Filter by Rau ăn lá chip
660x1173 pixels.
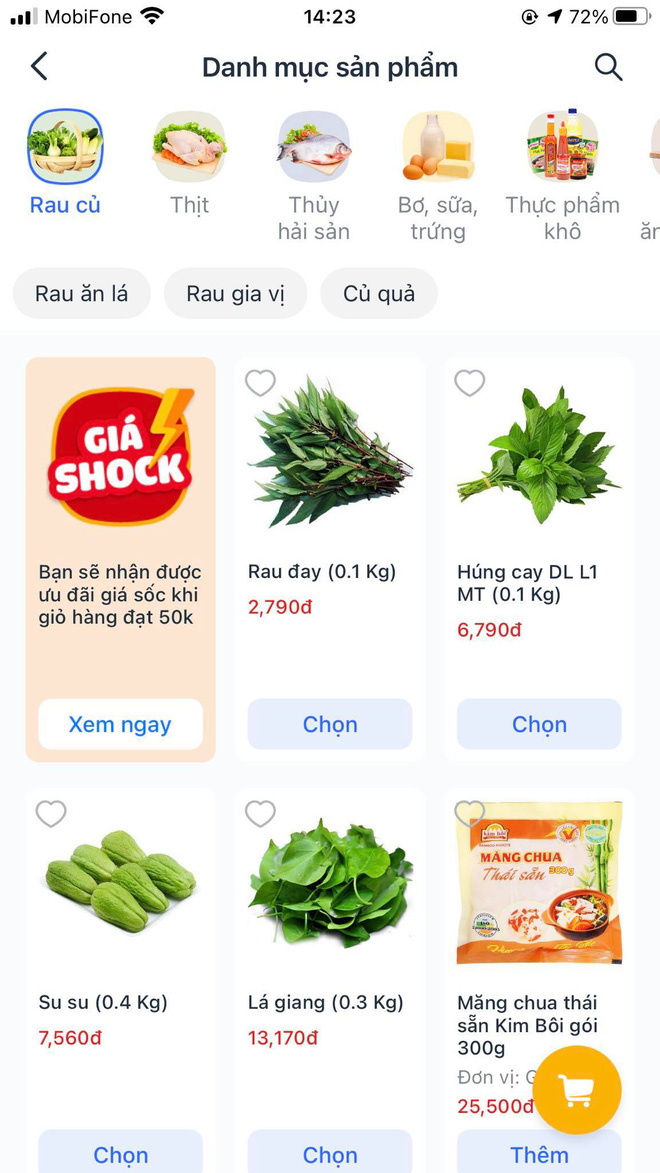pos(82,294)
